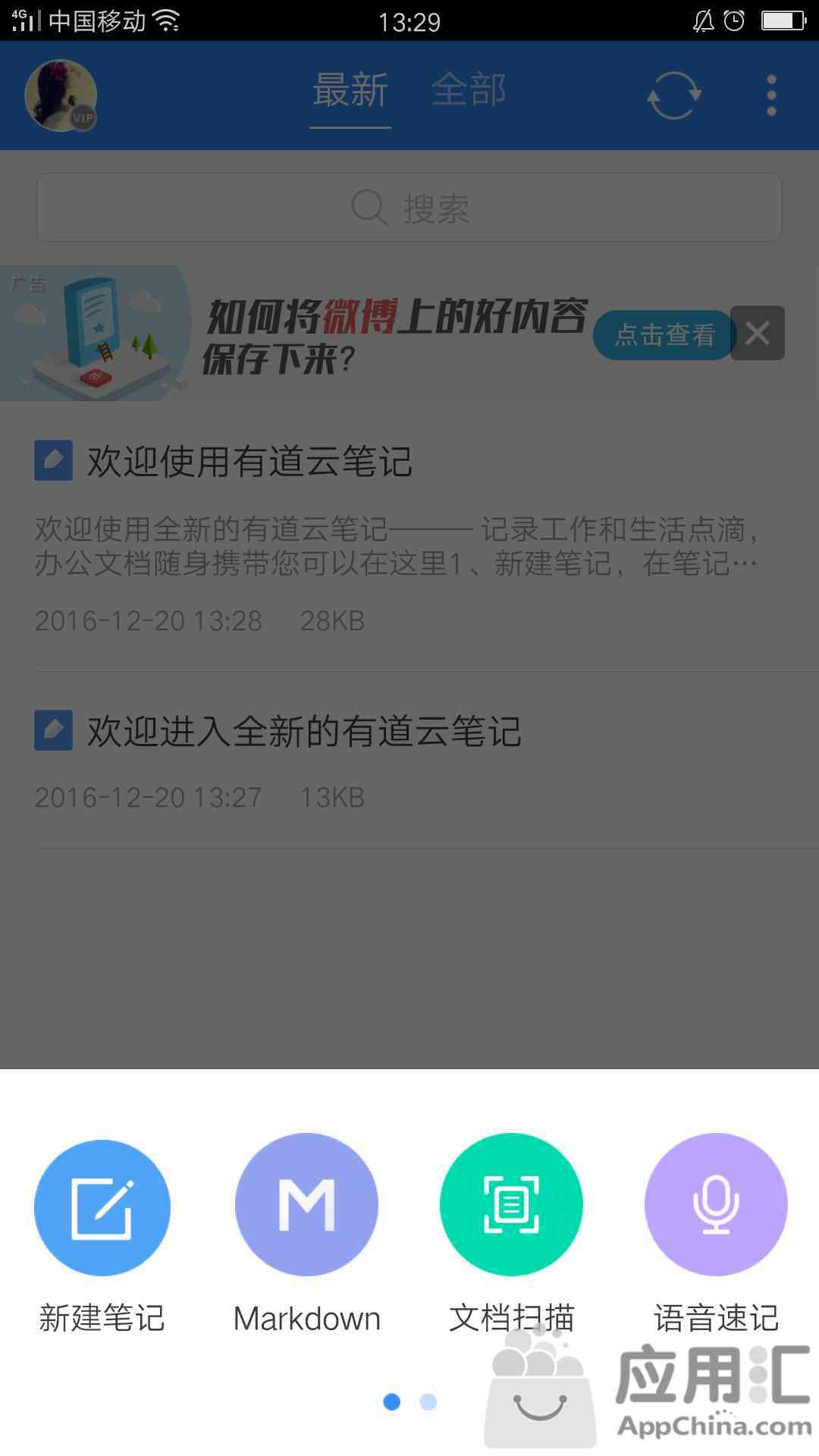The width and height of the screenshot is (819, 1456).
Task: Switch to the 全部 tab
Action: click(x=469, y=91)
